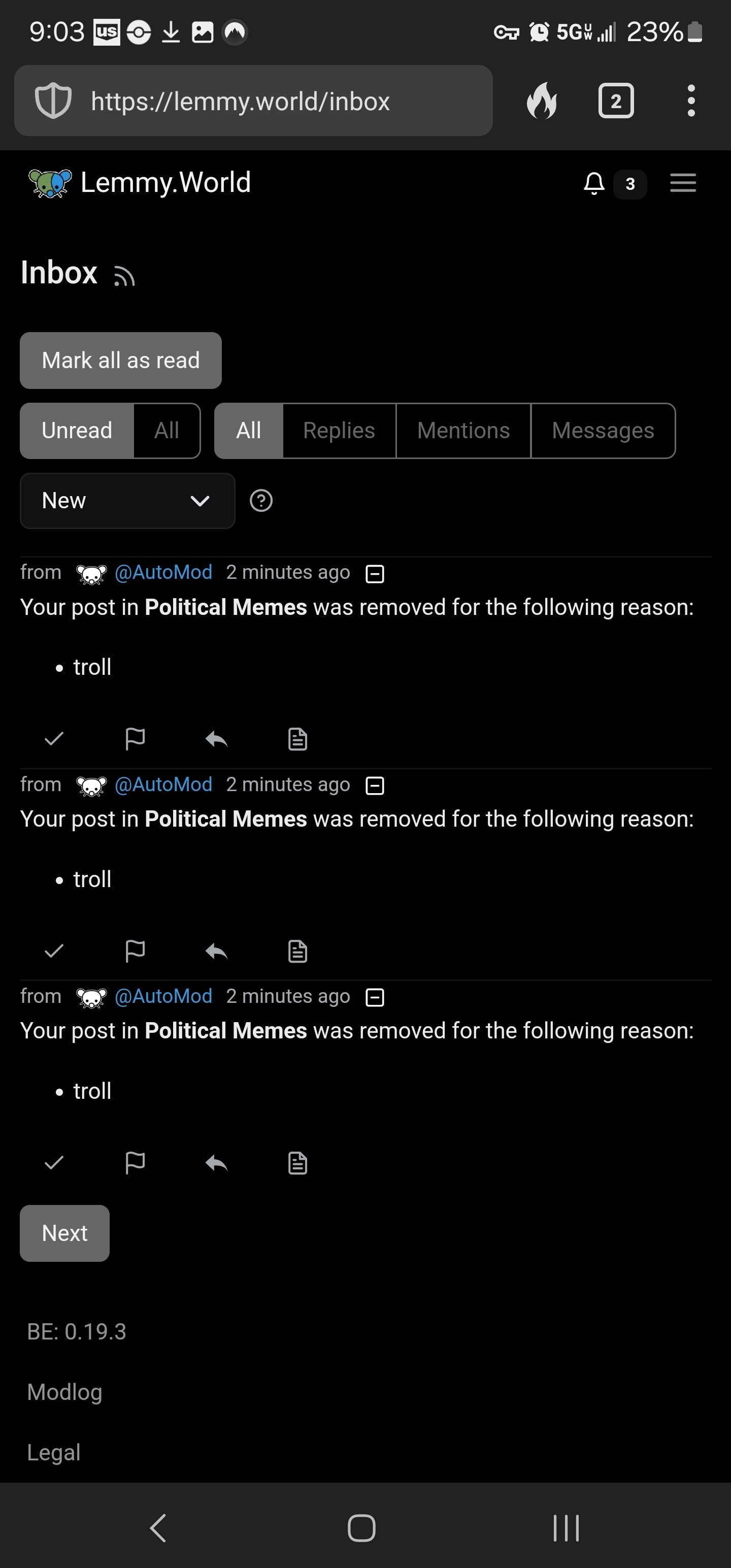Open the inbox RSS feed icon
Viewport: 731px width, 1568px height.
tap(124, 276)
